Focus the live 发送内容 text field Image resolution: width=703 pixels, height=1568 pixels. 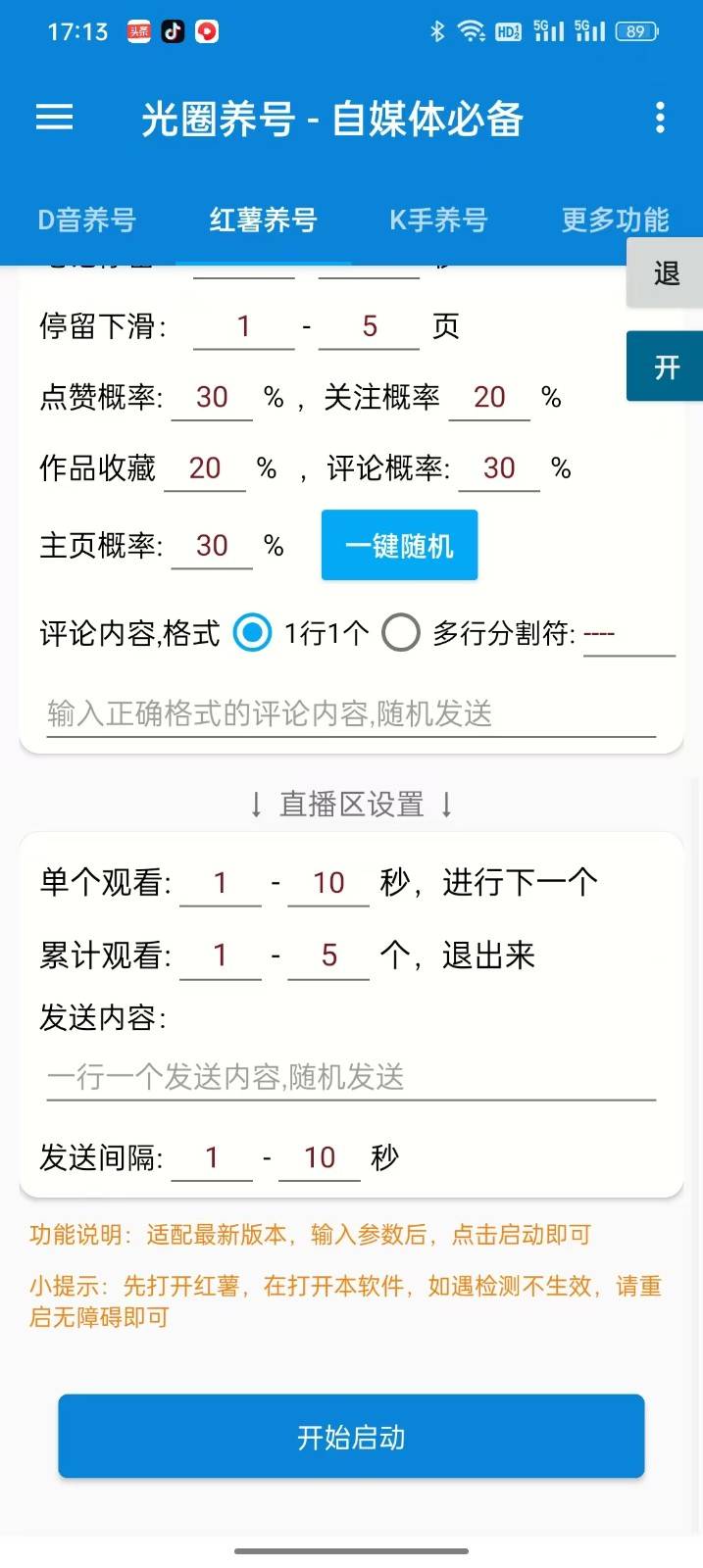[351, 1077]
